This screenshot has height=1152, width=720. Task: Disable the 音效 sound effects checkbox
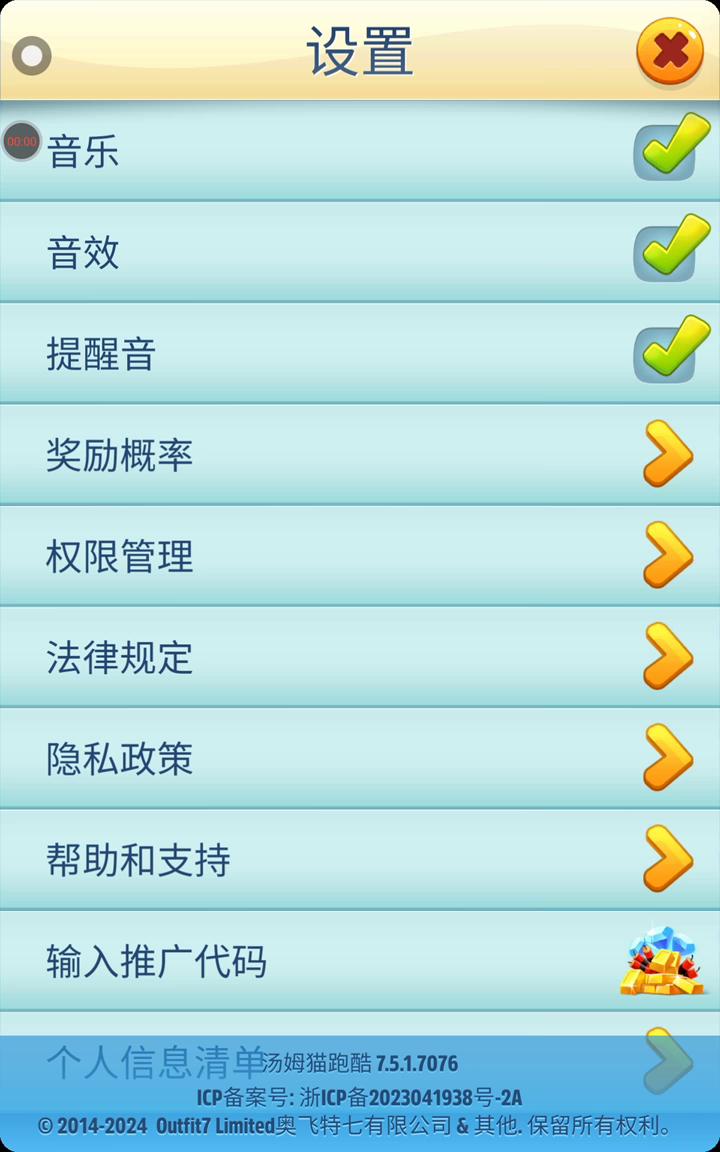pos(672,248)
